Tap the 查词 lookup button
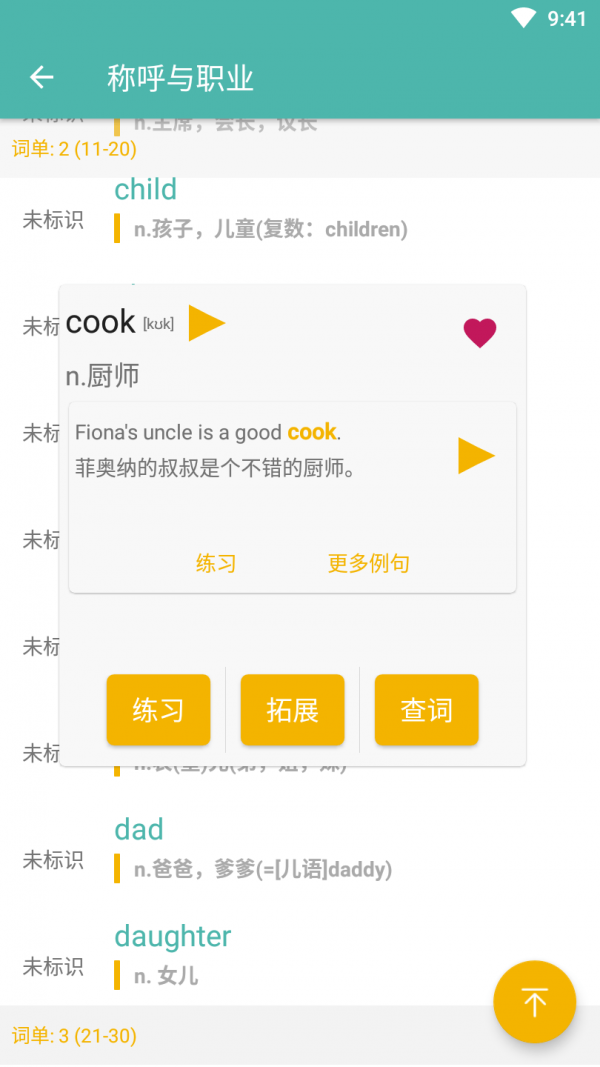 point(427,710)
